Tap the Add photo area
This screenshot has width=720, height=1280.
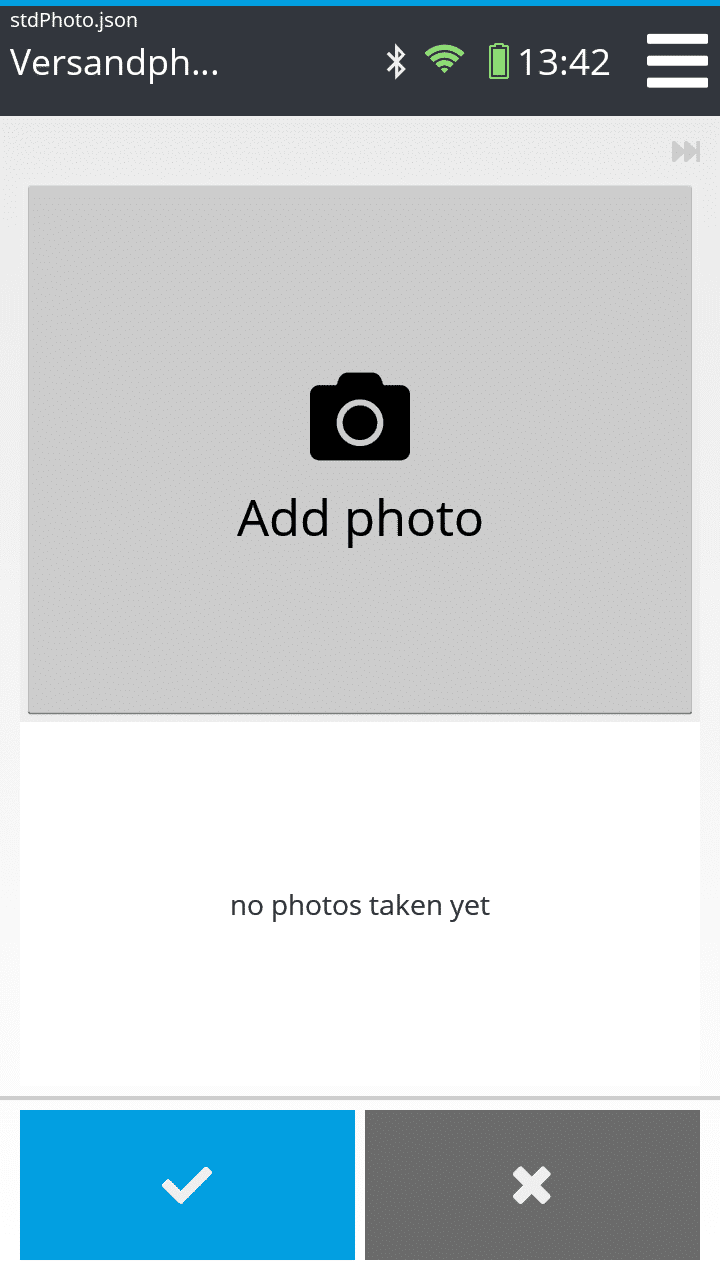[x=360, y=450]
